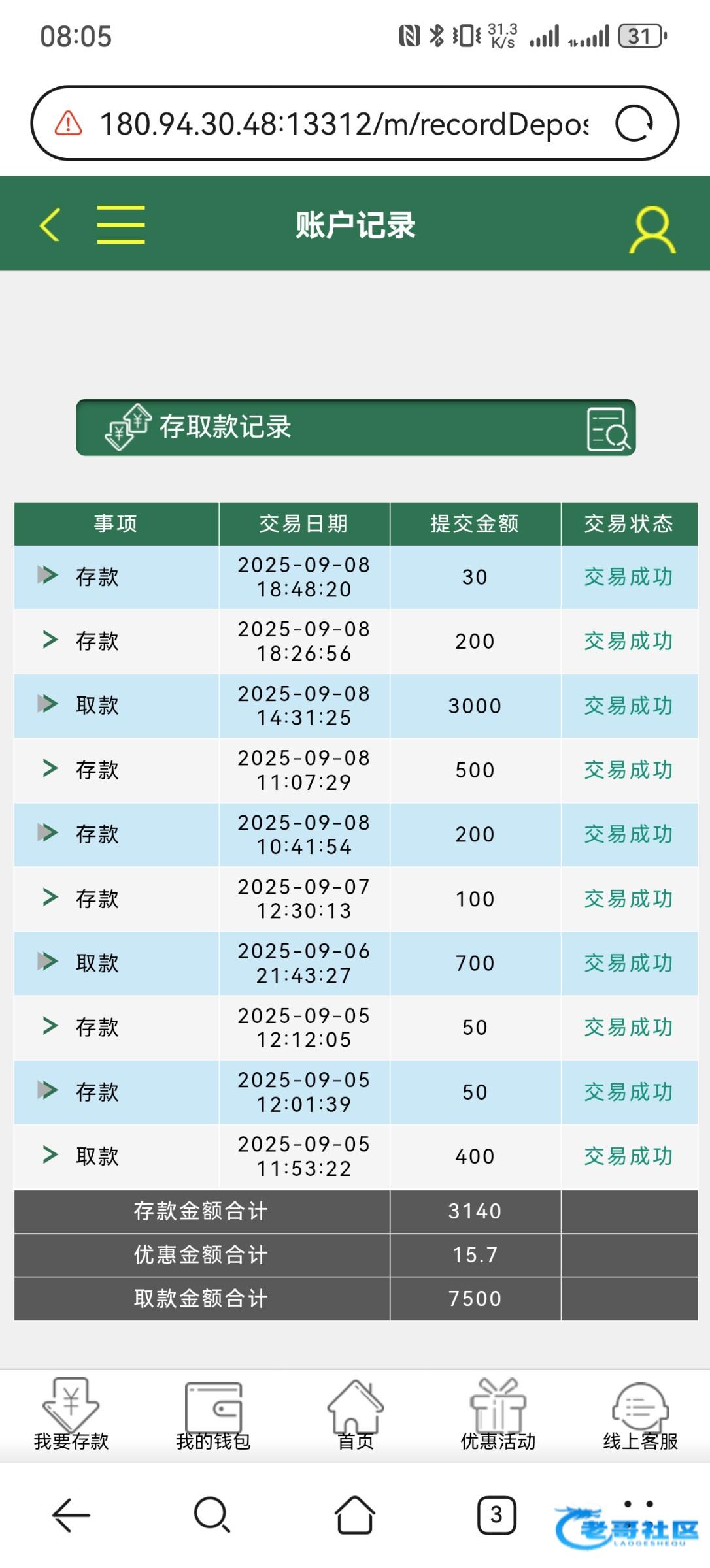Tap the record search icon in 存取款记录 bar
Screen dimensions: 710x1568
(x=608, y=429)
